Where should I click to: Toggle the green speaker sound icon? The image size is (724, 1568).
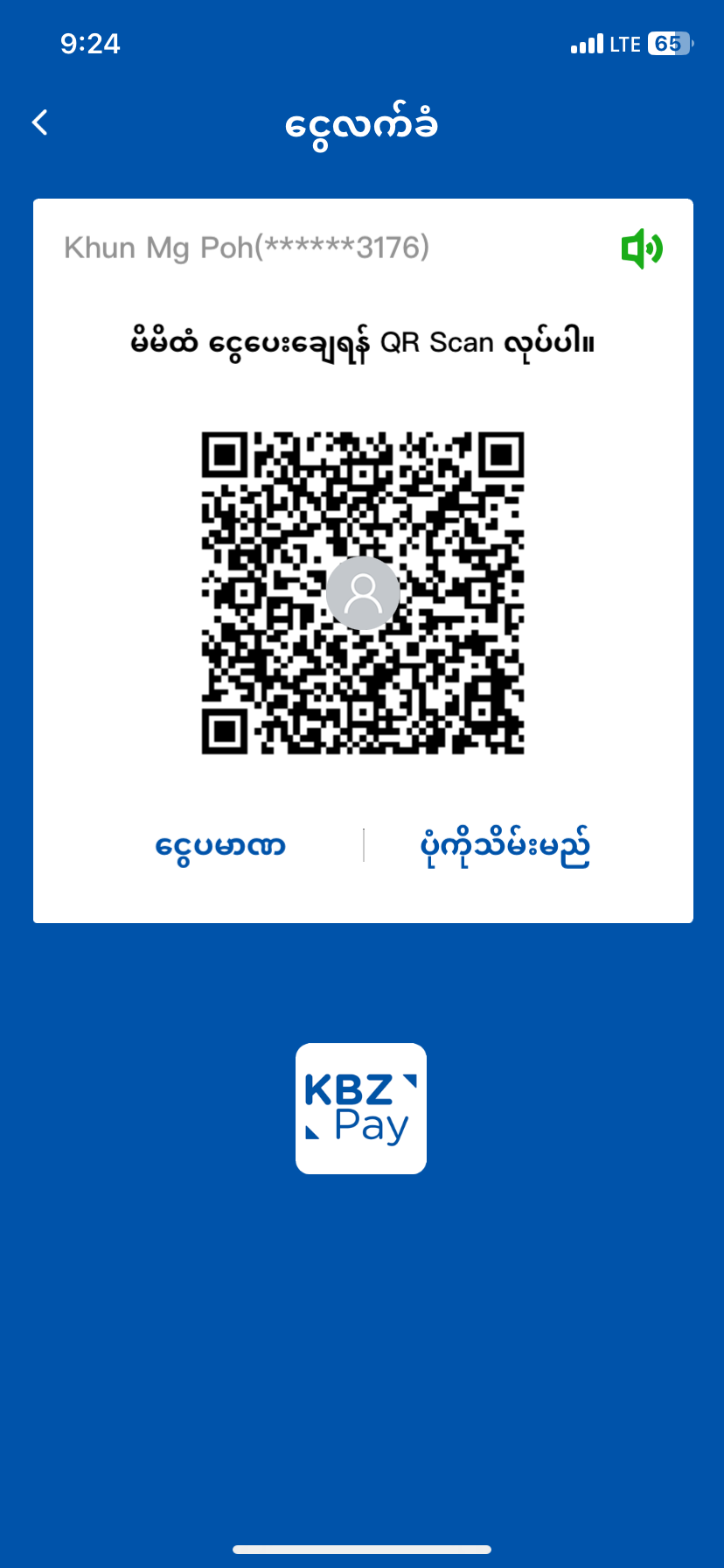[642, 248]
